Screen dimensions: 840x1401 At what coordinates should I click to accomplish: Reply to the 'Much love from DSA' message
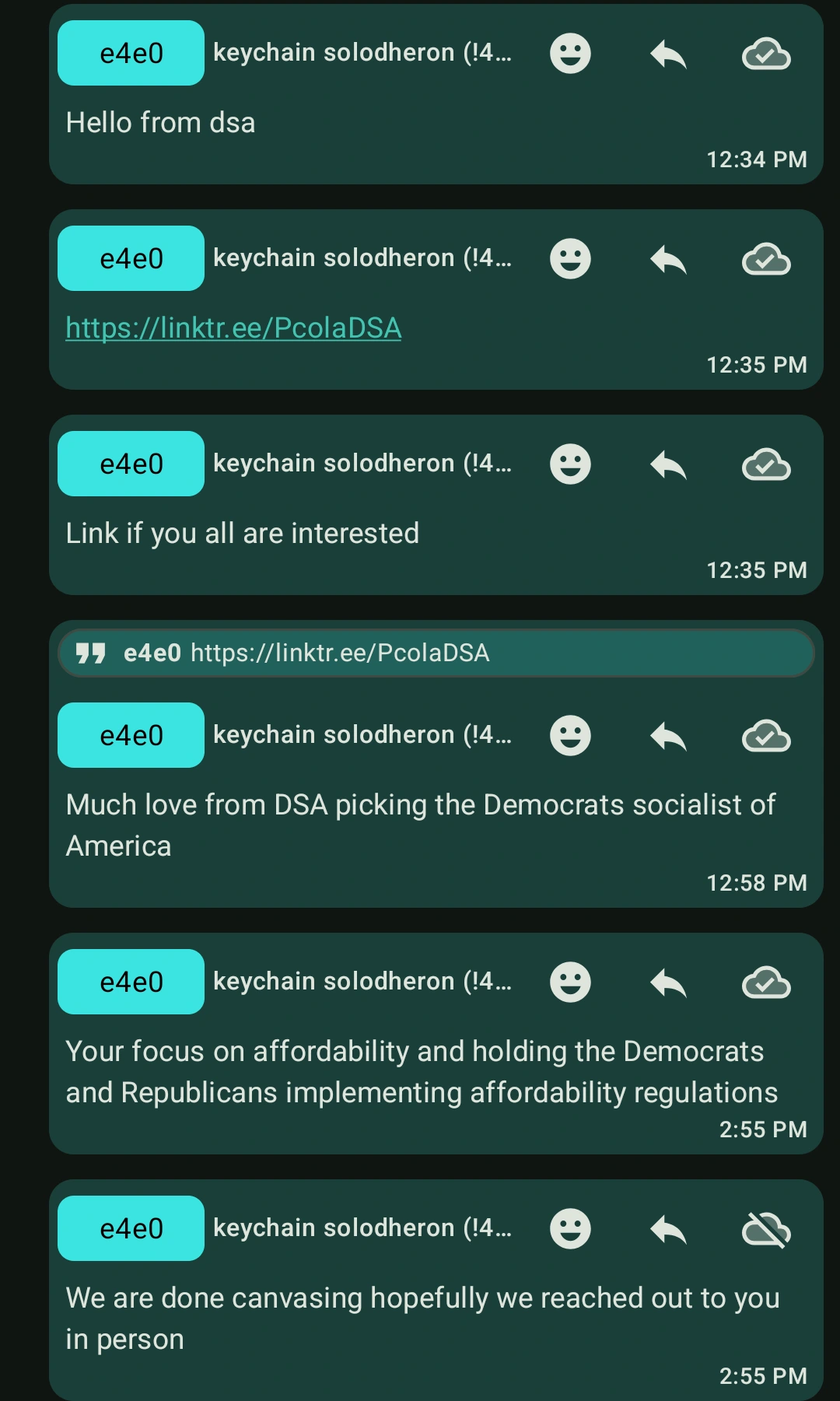pyautogui.click(x=668, y=737)
